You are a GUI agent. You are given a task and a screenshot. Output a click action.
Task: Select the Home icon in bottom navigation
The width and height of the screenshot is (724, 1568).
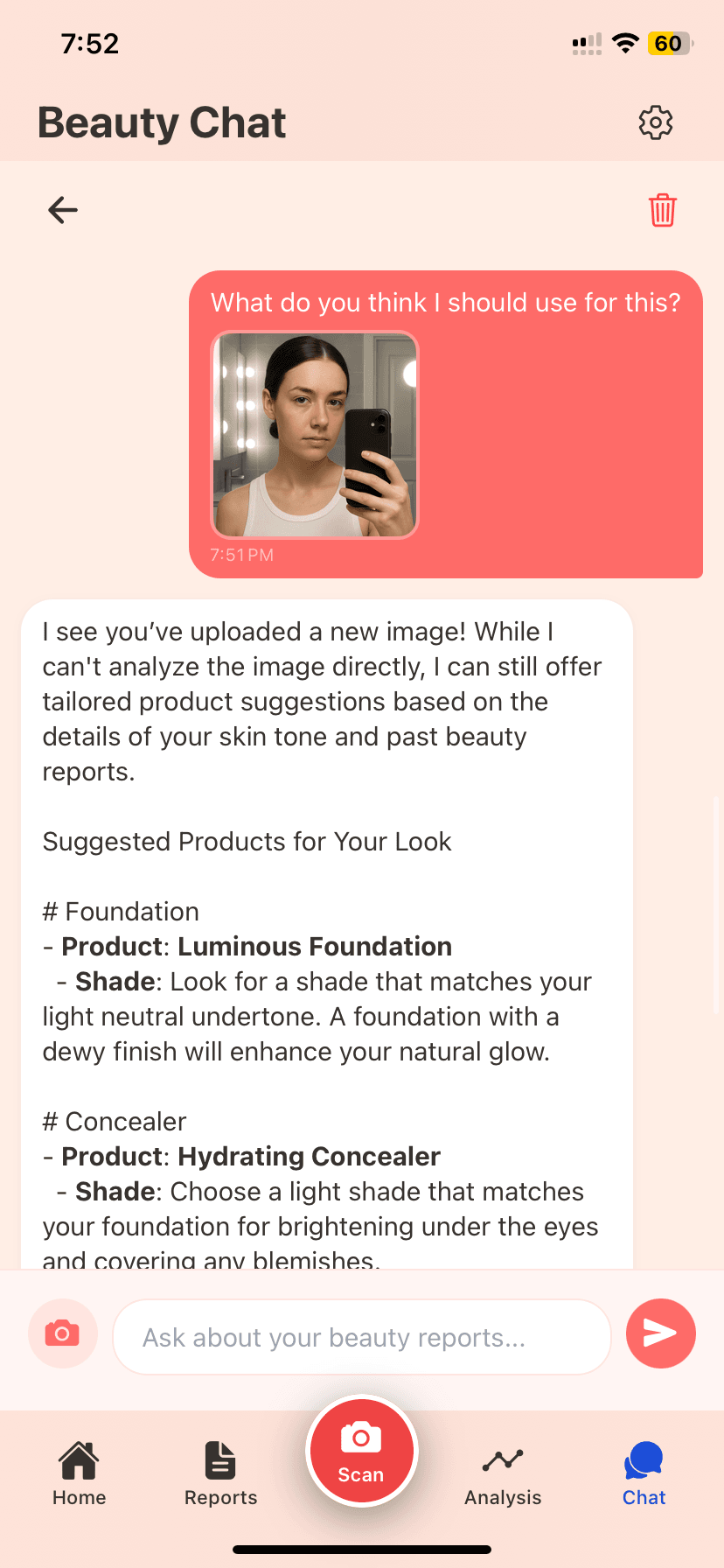point(78,1453)
